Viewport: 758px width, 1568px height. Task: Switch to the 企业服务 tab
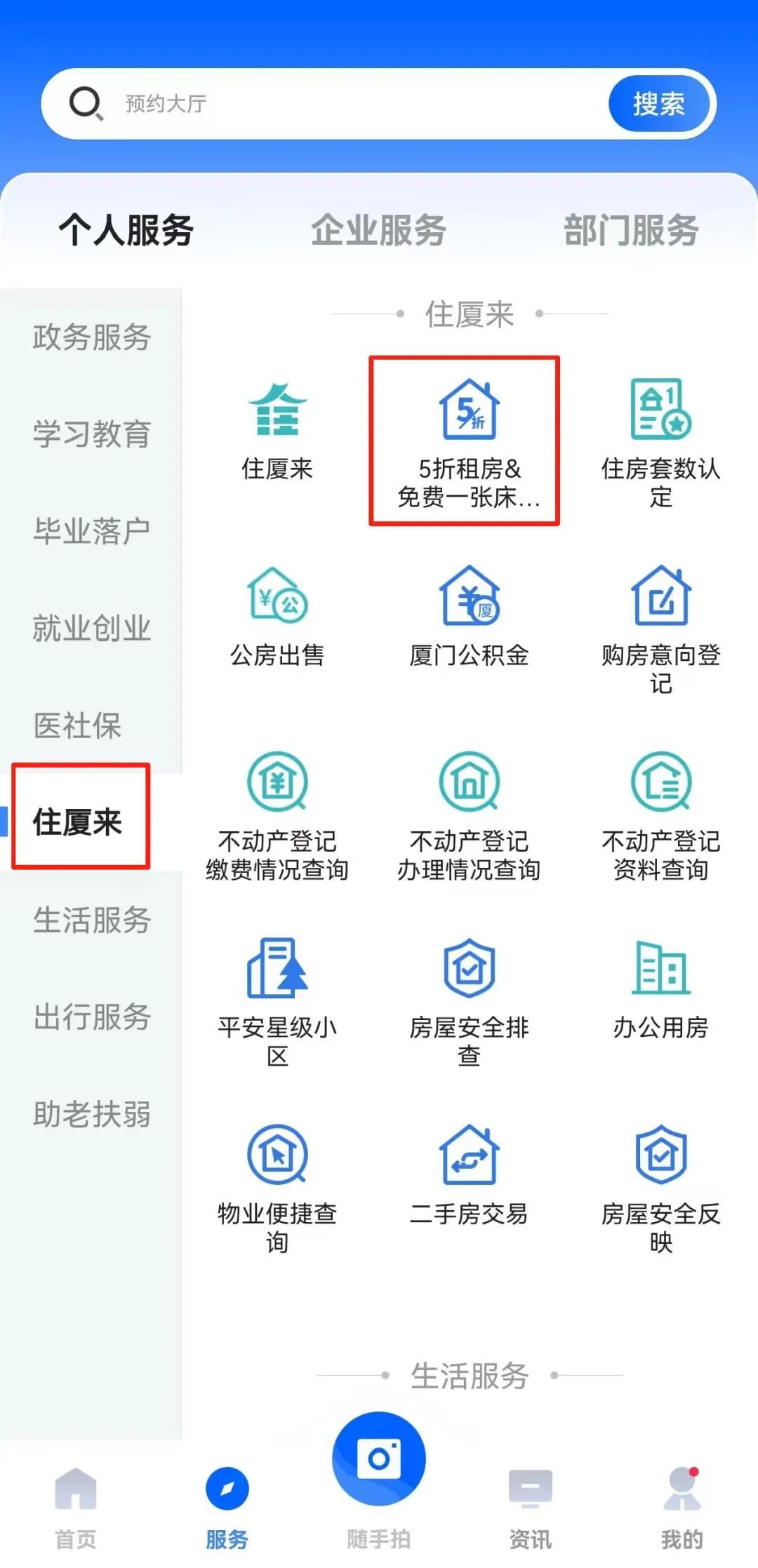(x=378, y=230)
